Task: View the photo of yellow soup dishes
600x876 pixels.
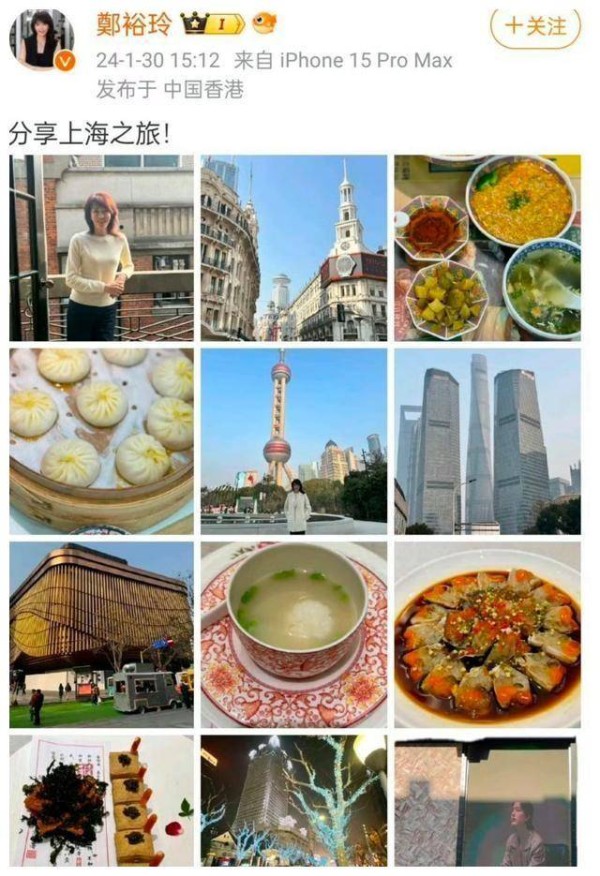Action: coord(486,247)
